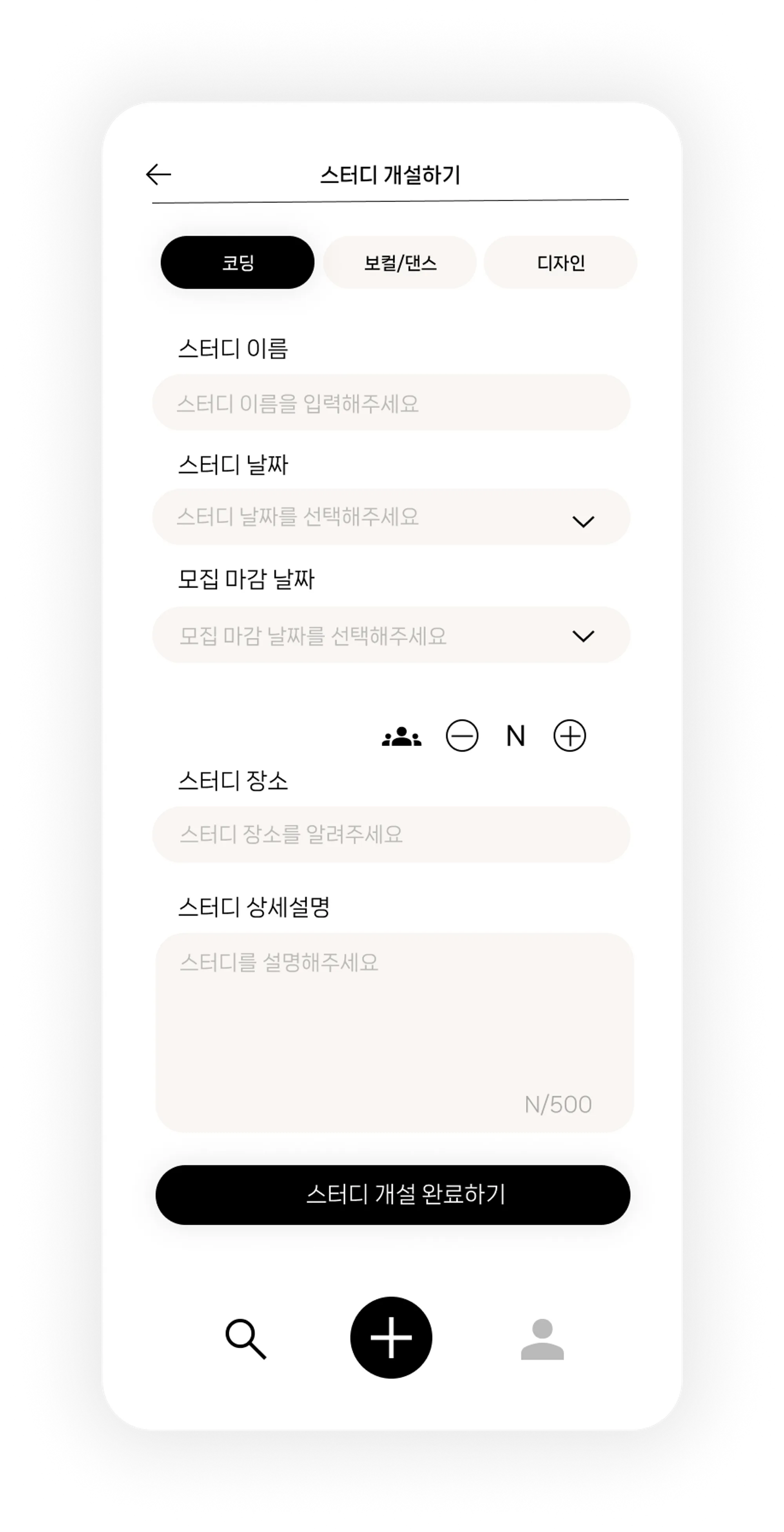Decrease the member count with minus
This screenshot has width=784, height=1532.
[462, 736]
